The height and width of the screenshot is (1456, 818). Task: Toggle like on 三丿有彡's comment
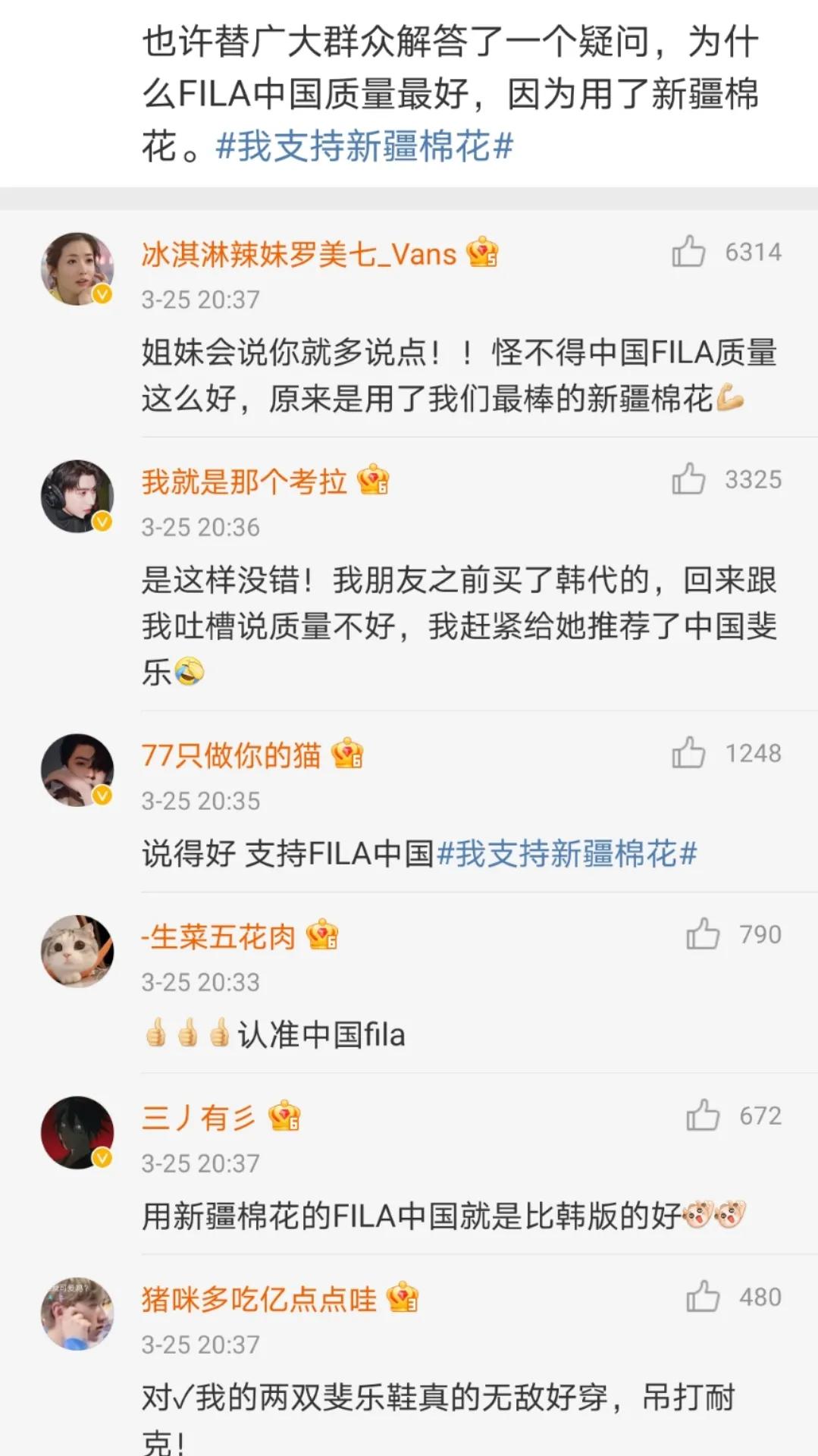[x=704, y=1115]
